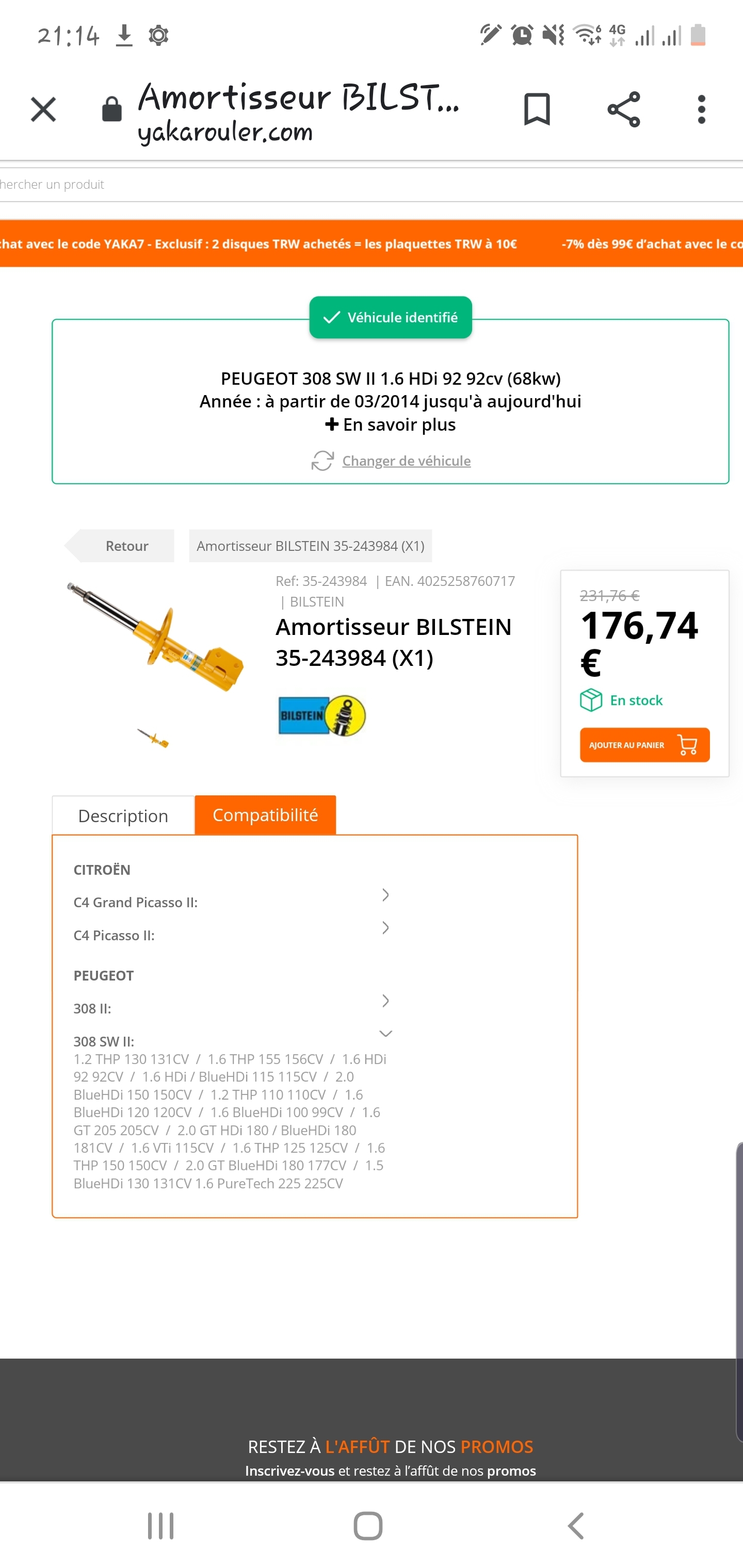Open the browser overflow menu
743x1568 pixels.
click(x=701, y=109)
